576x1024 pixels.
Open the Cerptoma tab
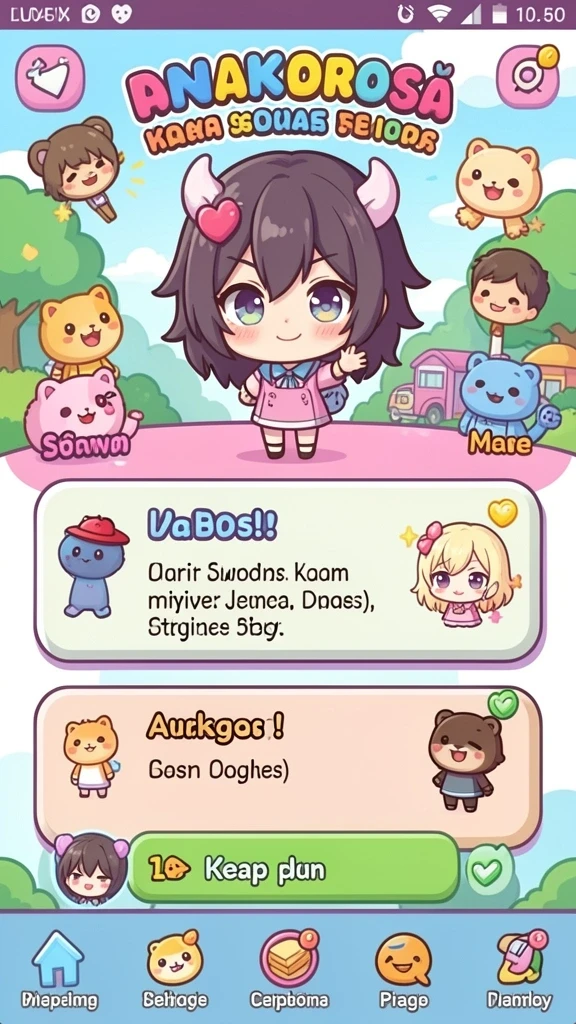coord(289,971)
